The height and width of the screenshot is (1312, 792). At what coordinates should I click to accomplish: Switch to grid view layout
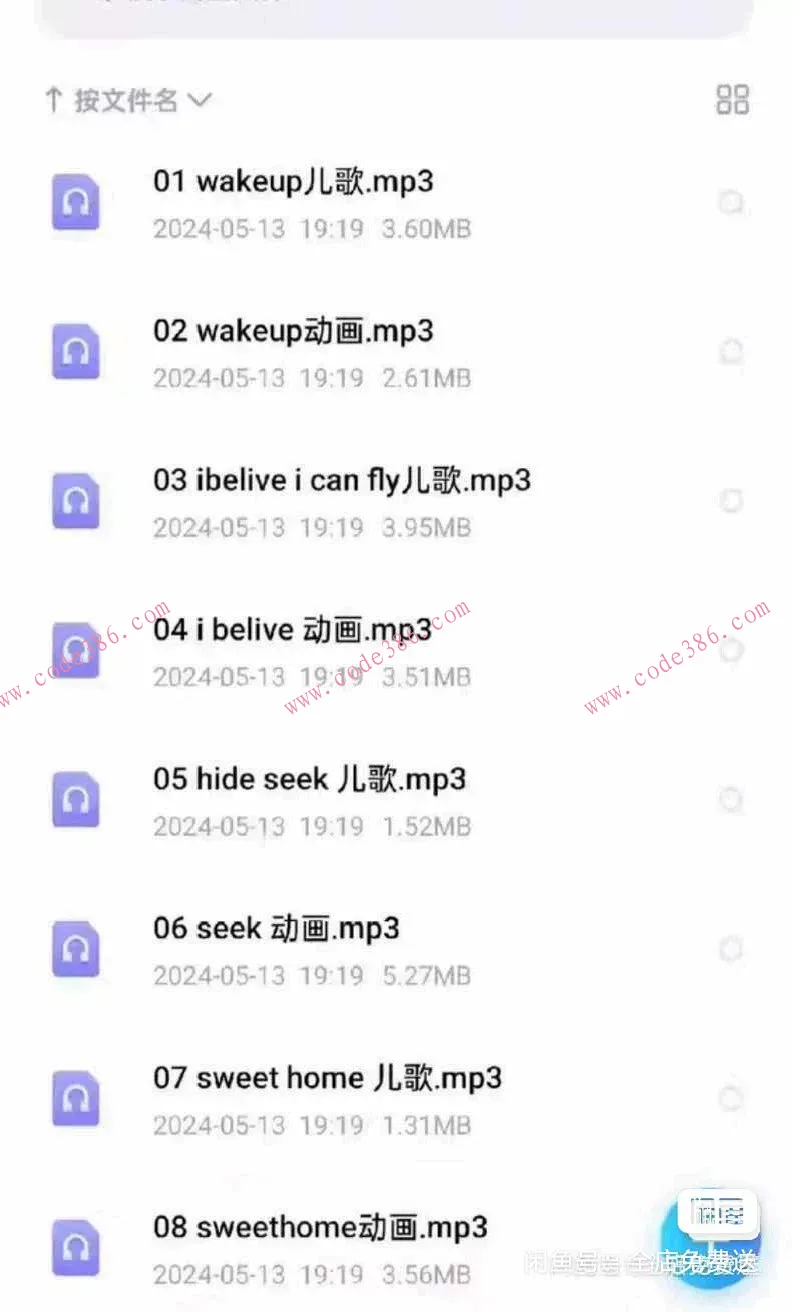(732, 100)
